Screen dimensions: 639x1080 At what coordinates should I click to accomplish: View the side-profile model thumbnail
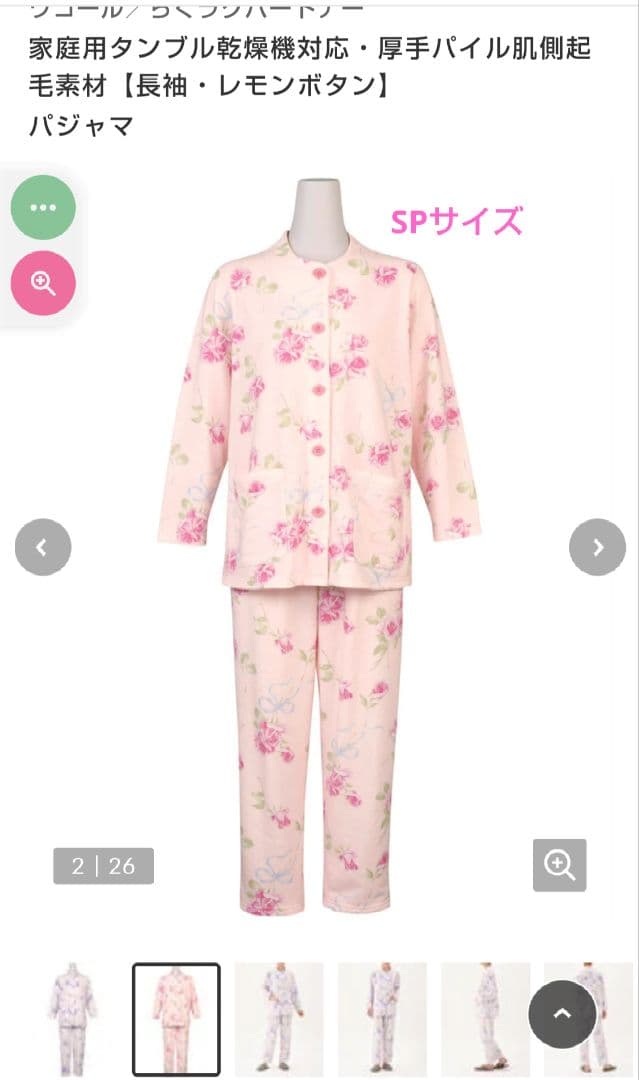click(485, 1019)
